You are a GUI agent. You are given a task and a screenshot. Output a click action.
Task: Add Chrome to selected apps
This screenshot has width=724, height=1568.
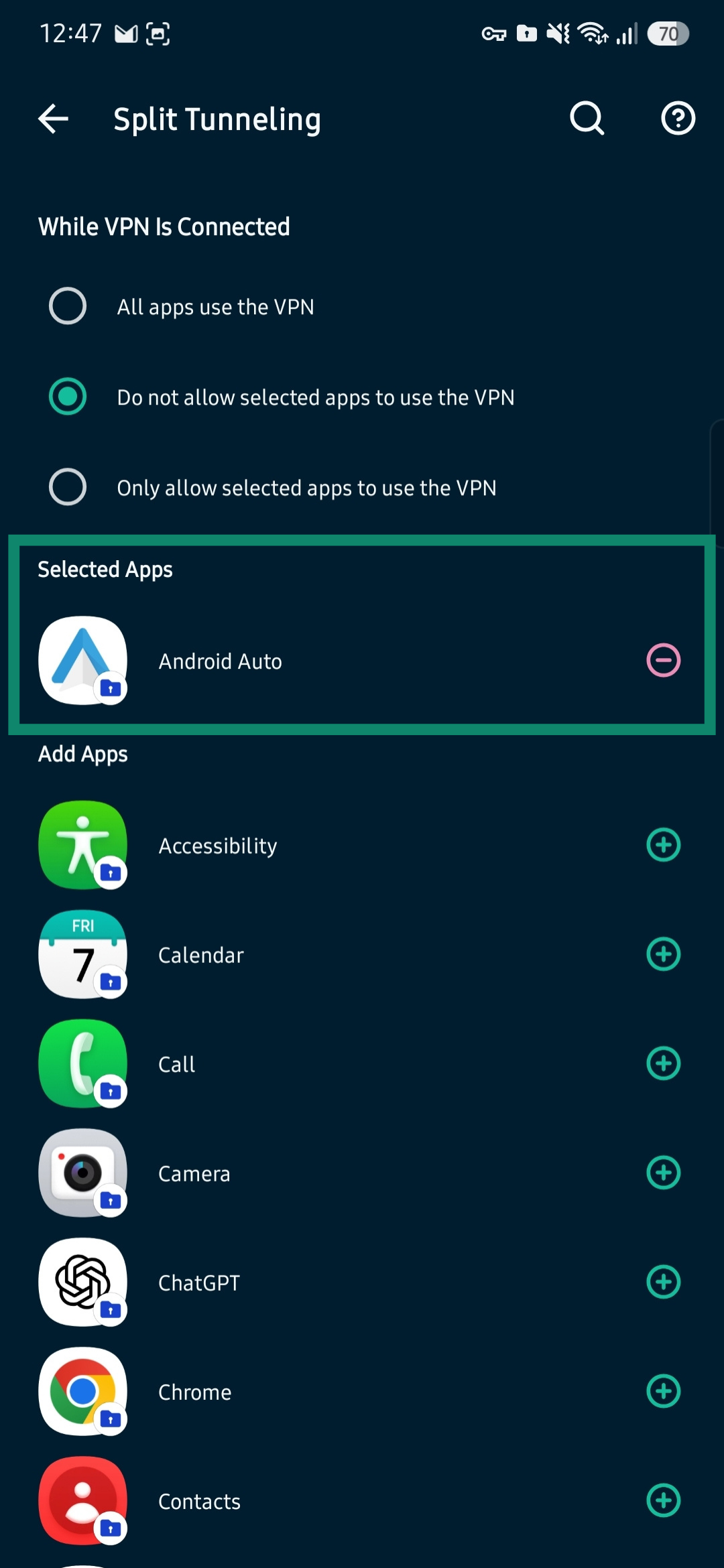click(664, 1391)
